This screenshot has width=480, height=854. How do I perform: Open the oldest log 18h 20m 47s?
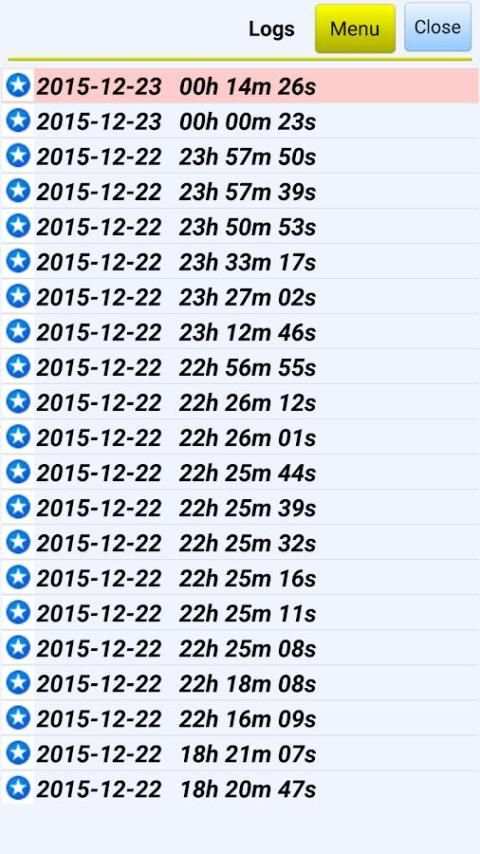(240, 789)
